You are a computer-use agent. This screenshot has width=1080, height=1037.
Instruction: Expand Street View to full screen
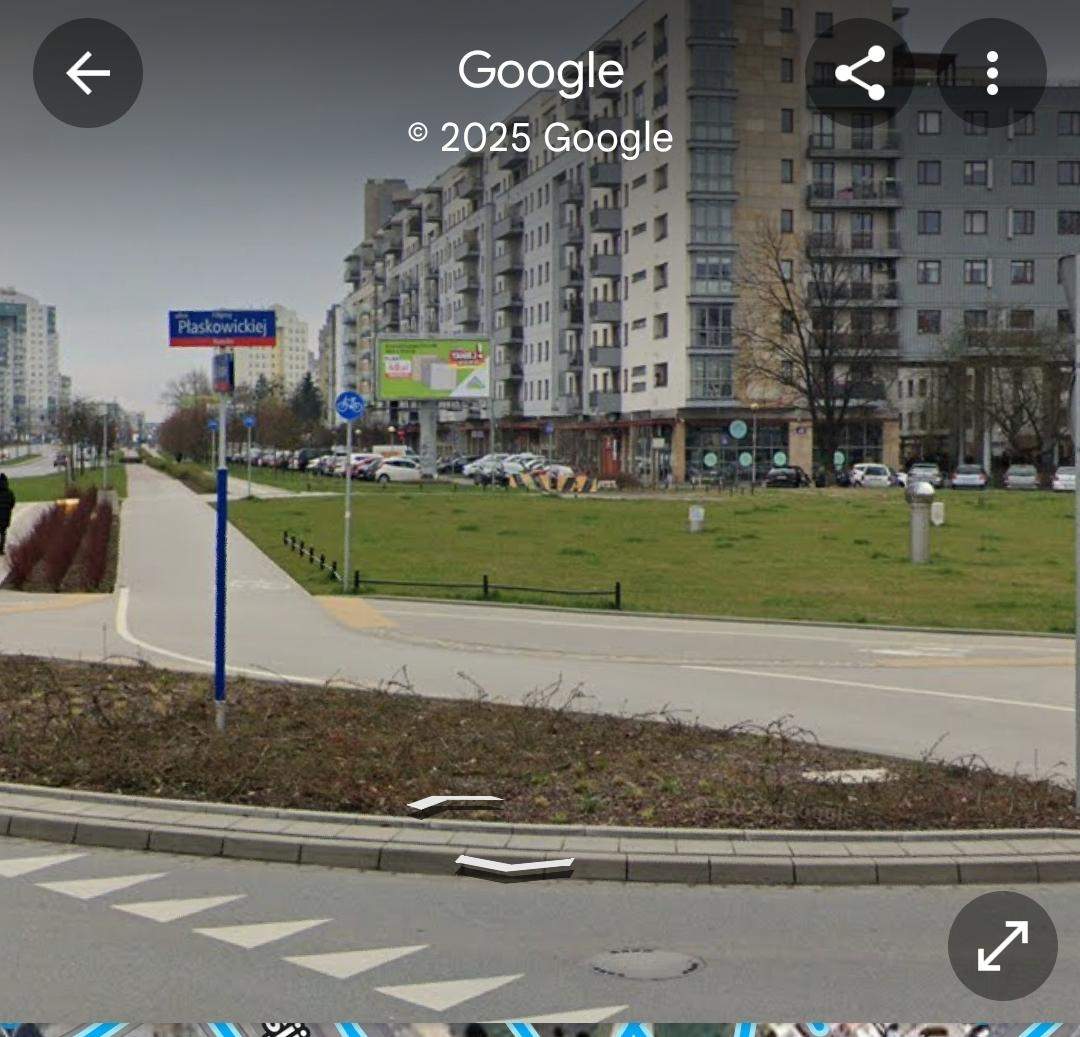click(1002, 945)
